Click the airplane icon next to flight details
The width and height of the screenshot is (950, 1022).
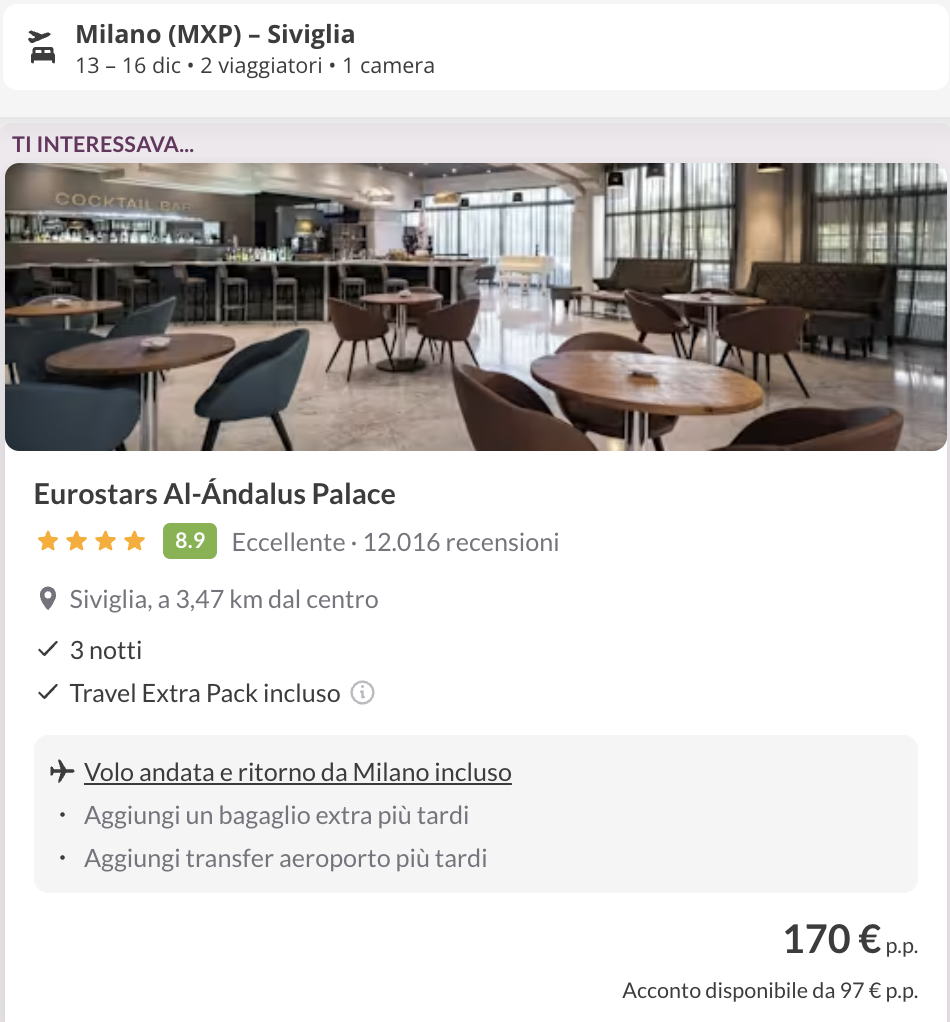[62, 769]
